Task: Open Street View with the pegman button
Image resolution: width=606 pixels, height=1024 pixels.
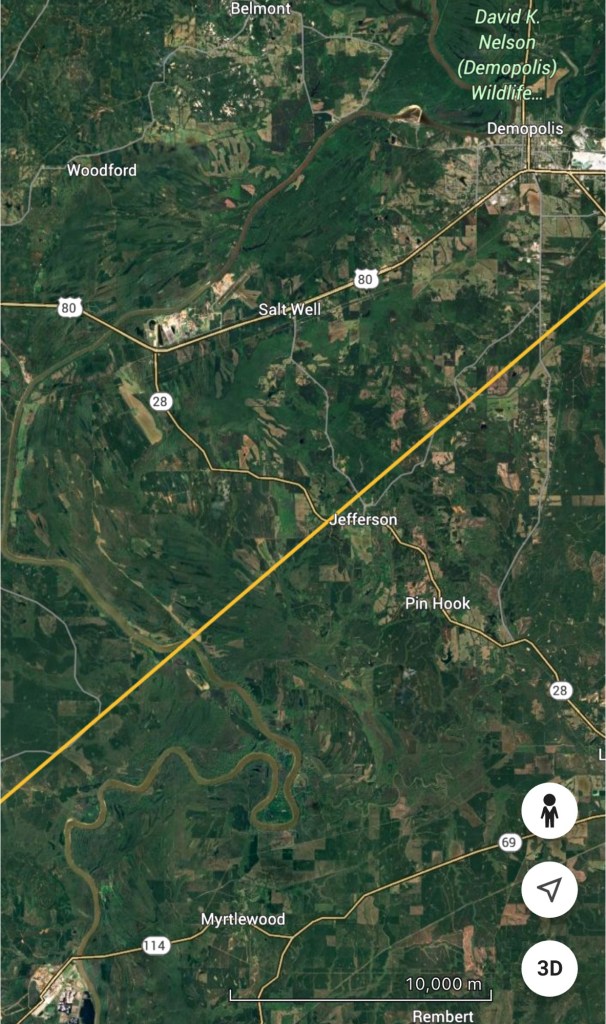Action: (549, 811)
